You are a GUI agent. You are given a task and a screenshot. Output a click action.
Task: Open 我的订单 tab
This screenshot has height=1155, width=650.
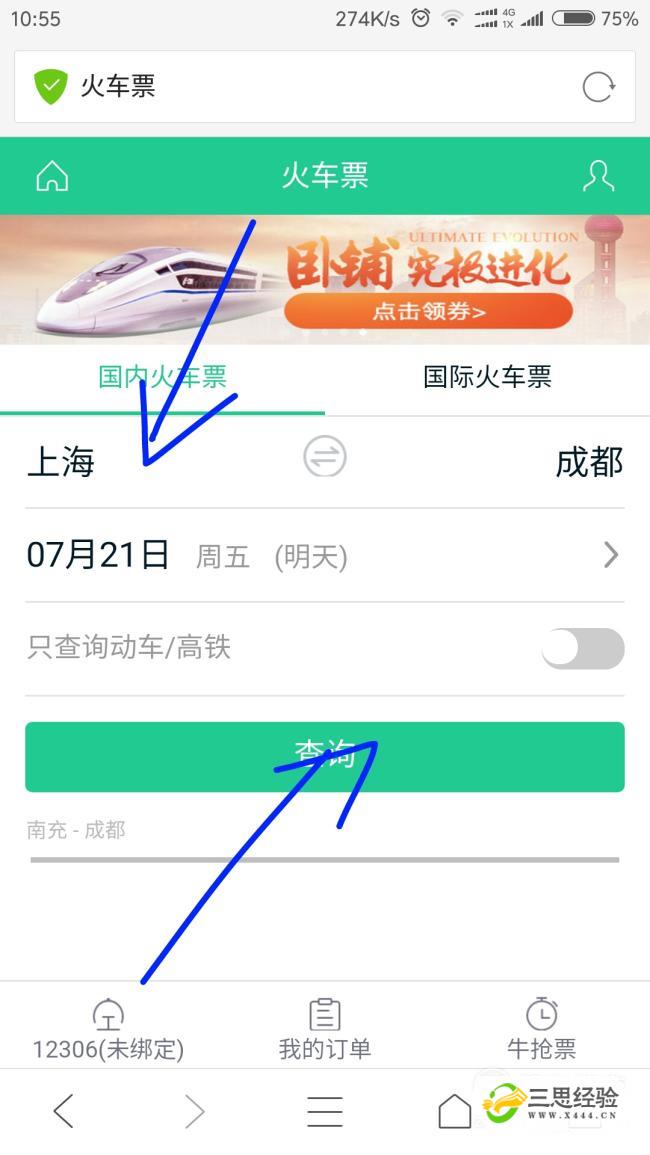[x=325, y=1030]
